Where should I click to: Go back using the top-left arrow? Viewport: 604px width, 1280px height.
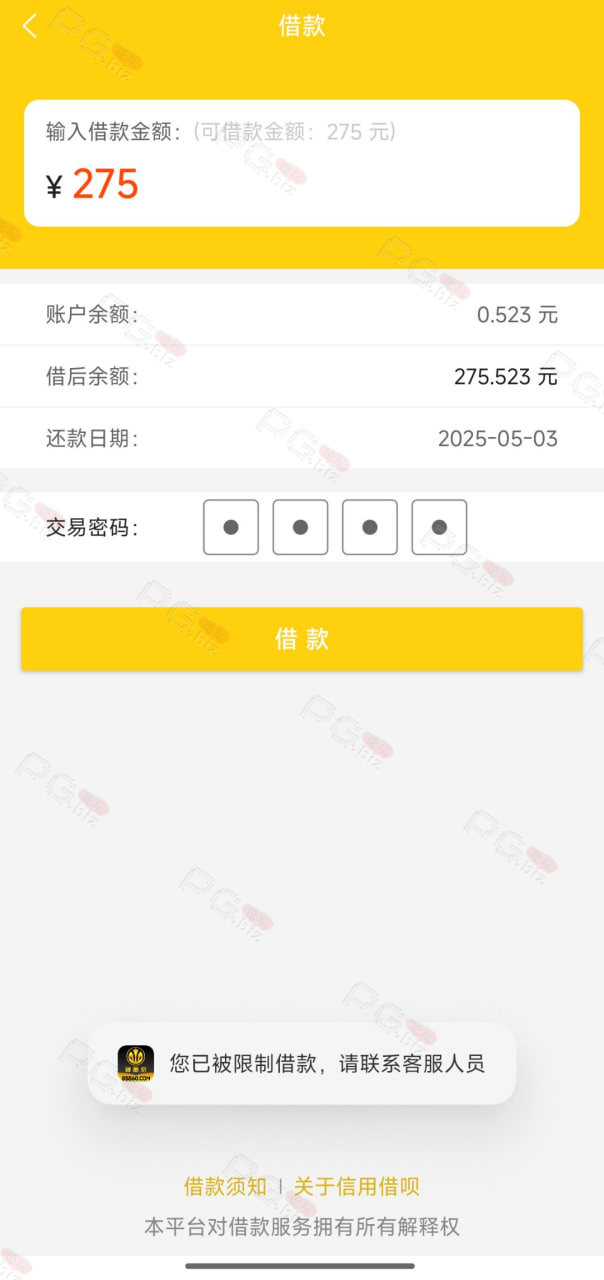30,26
